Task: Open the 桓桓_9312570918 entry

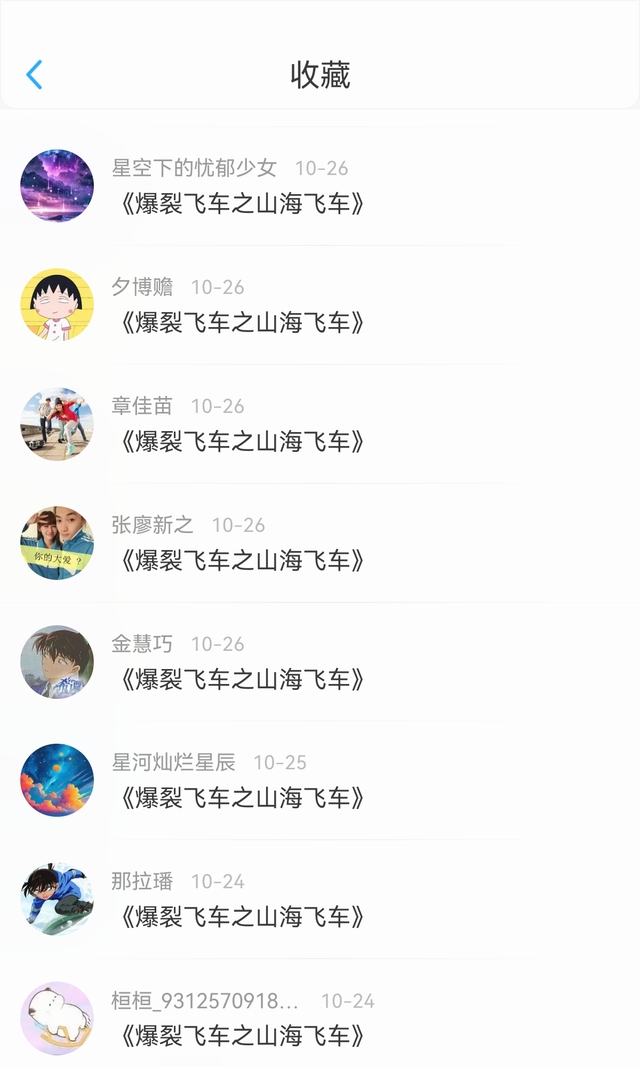Action: (x=240, y=1035)
